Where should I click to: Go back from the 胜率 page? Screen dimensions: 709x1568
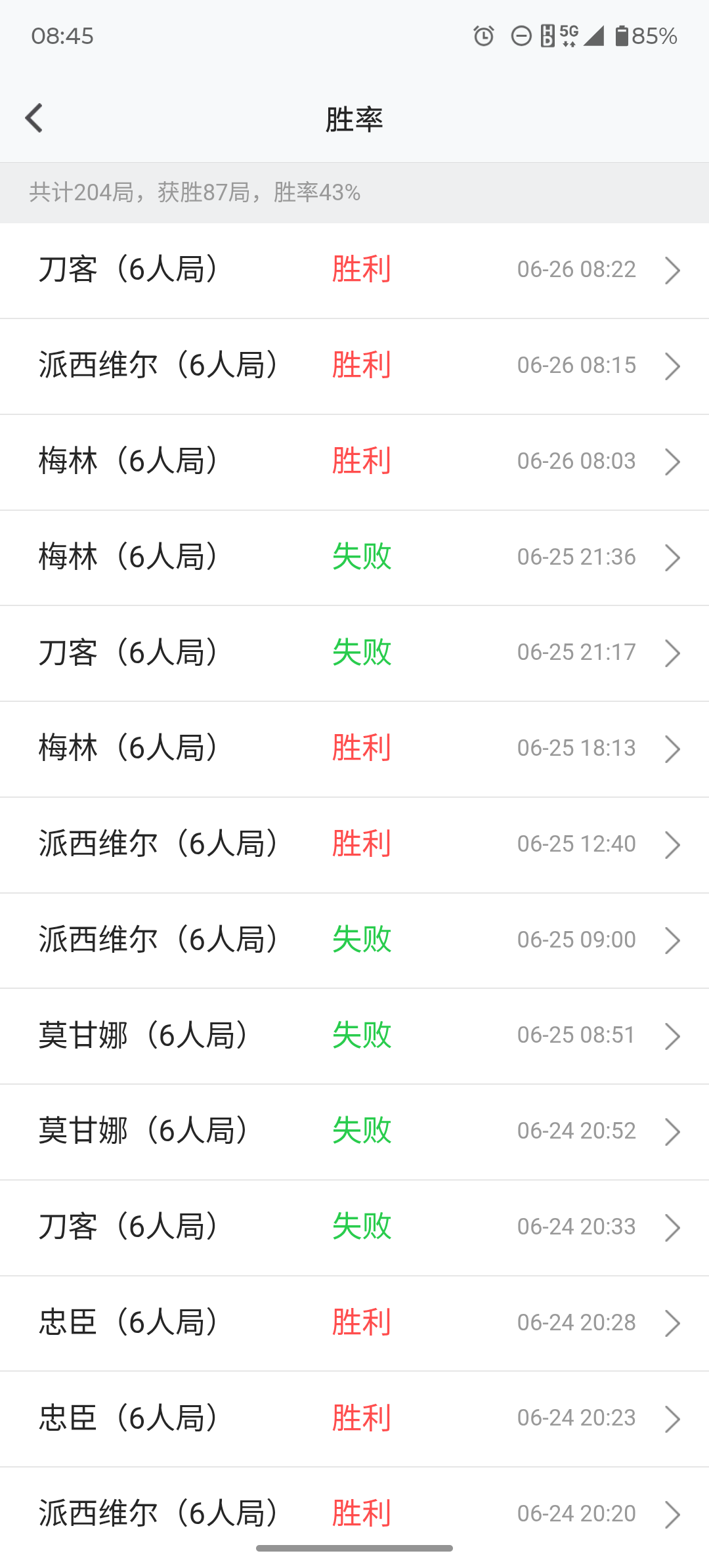(x=34, y=118)
